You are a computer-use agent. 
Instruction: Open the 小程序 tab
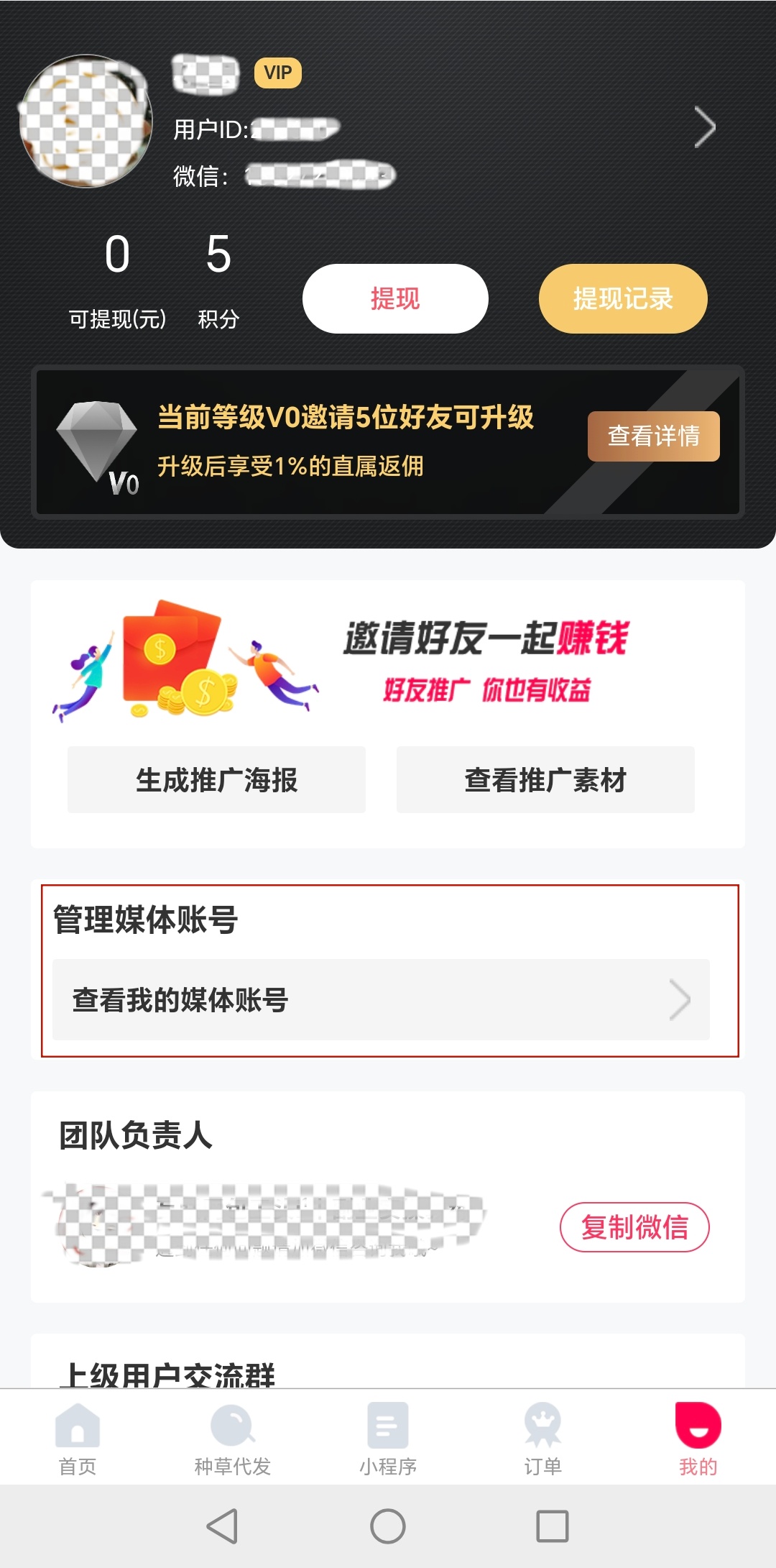pyautogui.click(x=388, y=1438)
